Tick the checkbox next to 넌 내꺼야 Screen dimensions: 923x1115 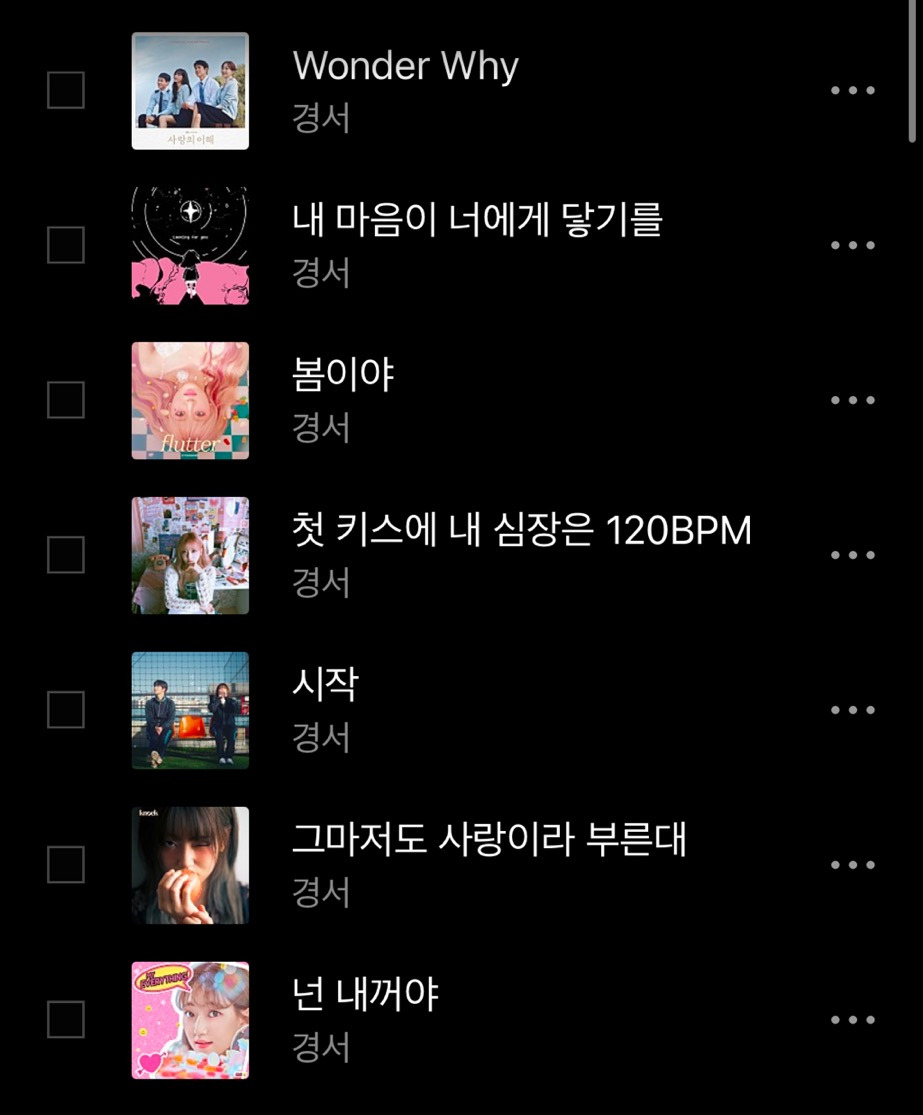coord(66,1020)
